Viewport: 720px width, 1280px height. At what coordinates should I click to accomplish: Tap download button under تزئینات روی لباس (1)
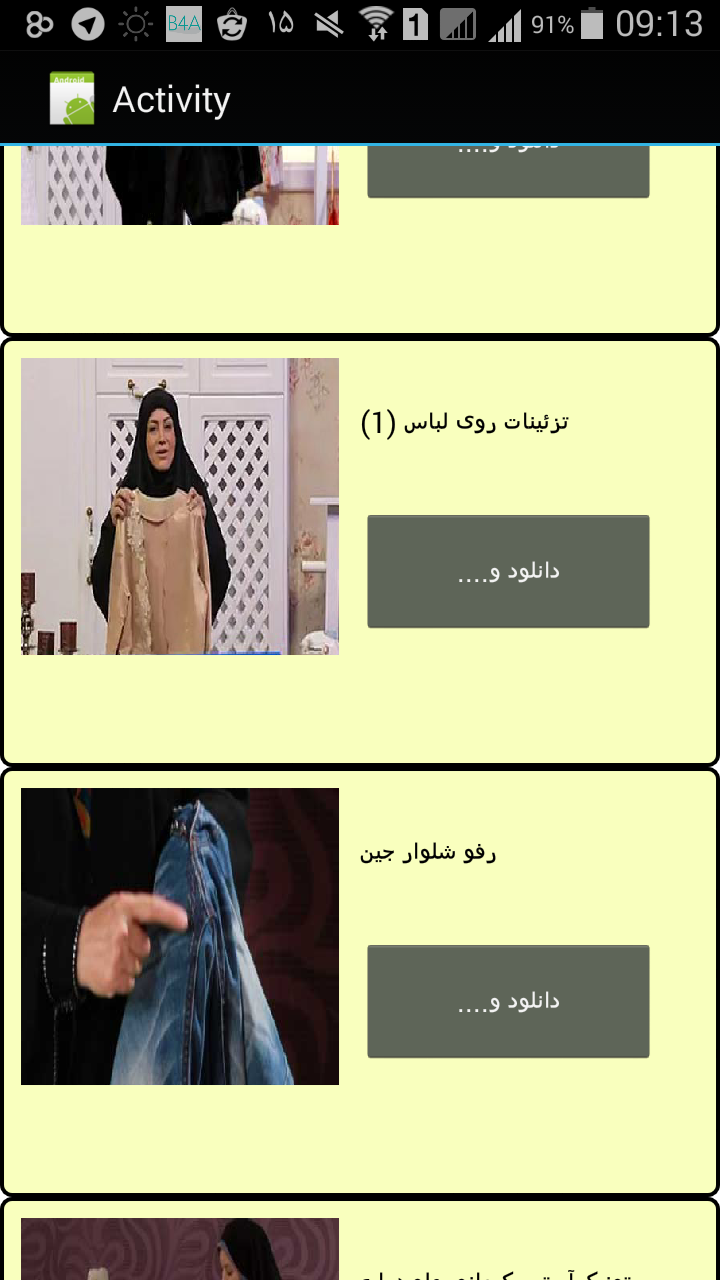(508, 571)
